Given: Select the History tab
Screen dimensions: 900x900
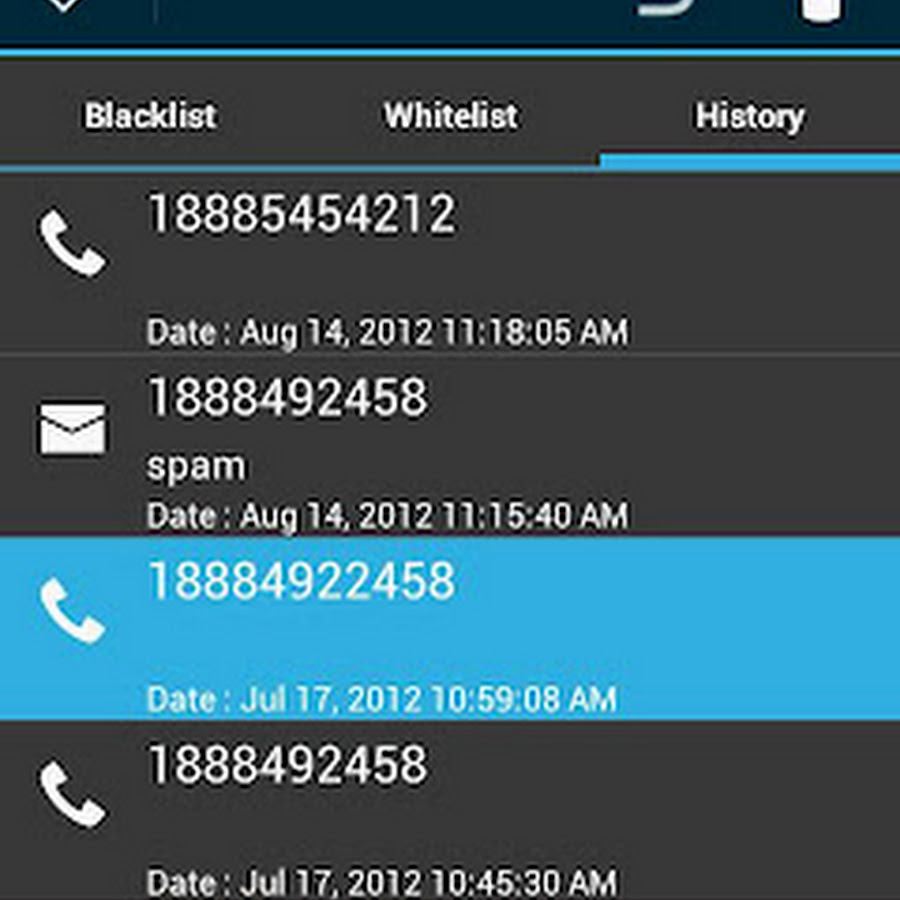Looking at the screenshot, I should click(749, 116).
